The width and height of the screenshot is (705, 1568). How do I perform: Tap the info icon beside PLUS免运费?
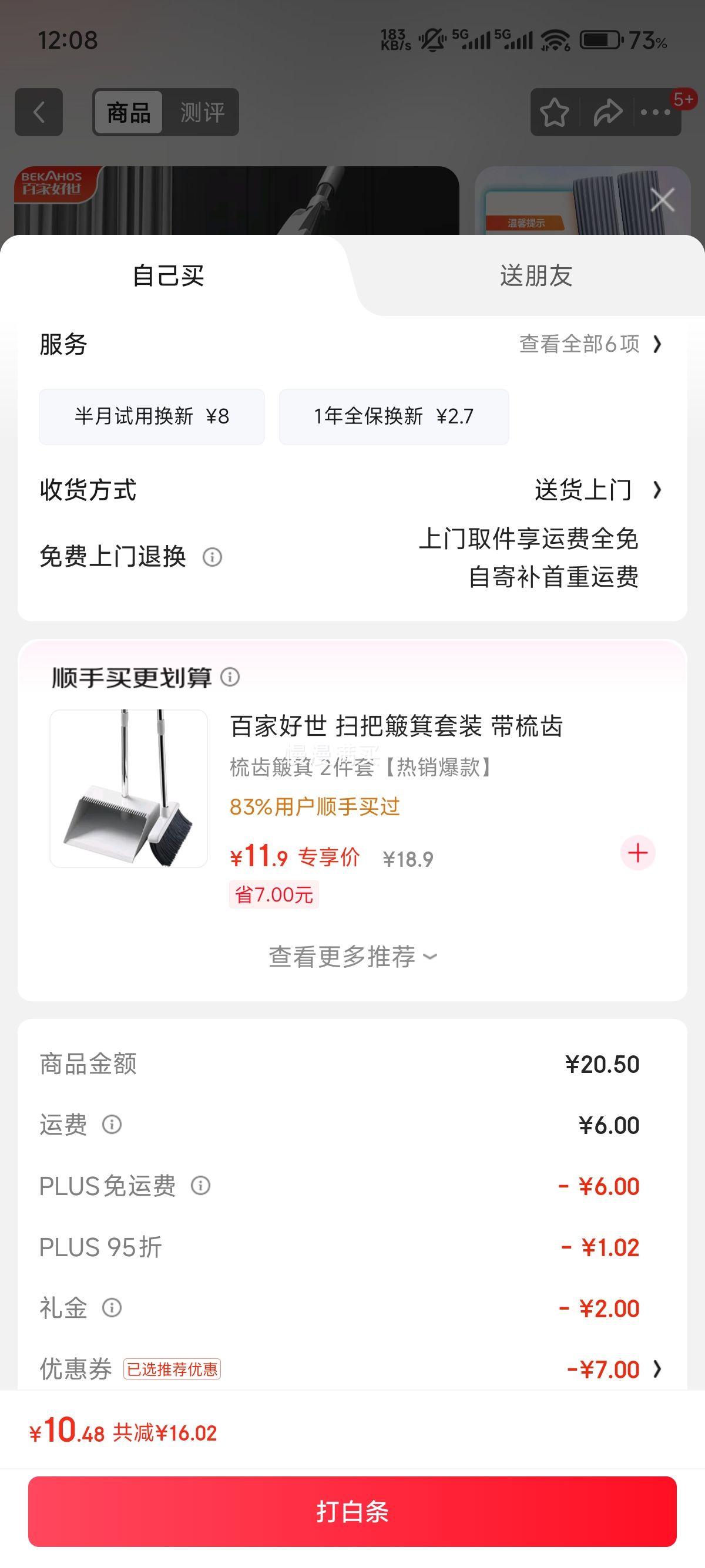pos(202,1185)
